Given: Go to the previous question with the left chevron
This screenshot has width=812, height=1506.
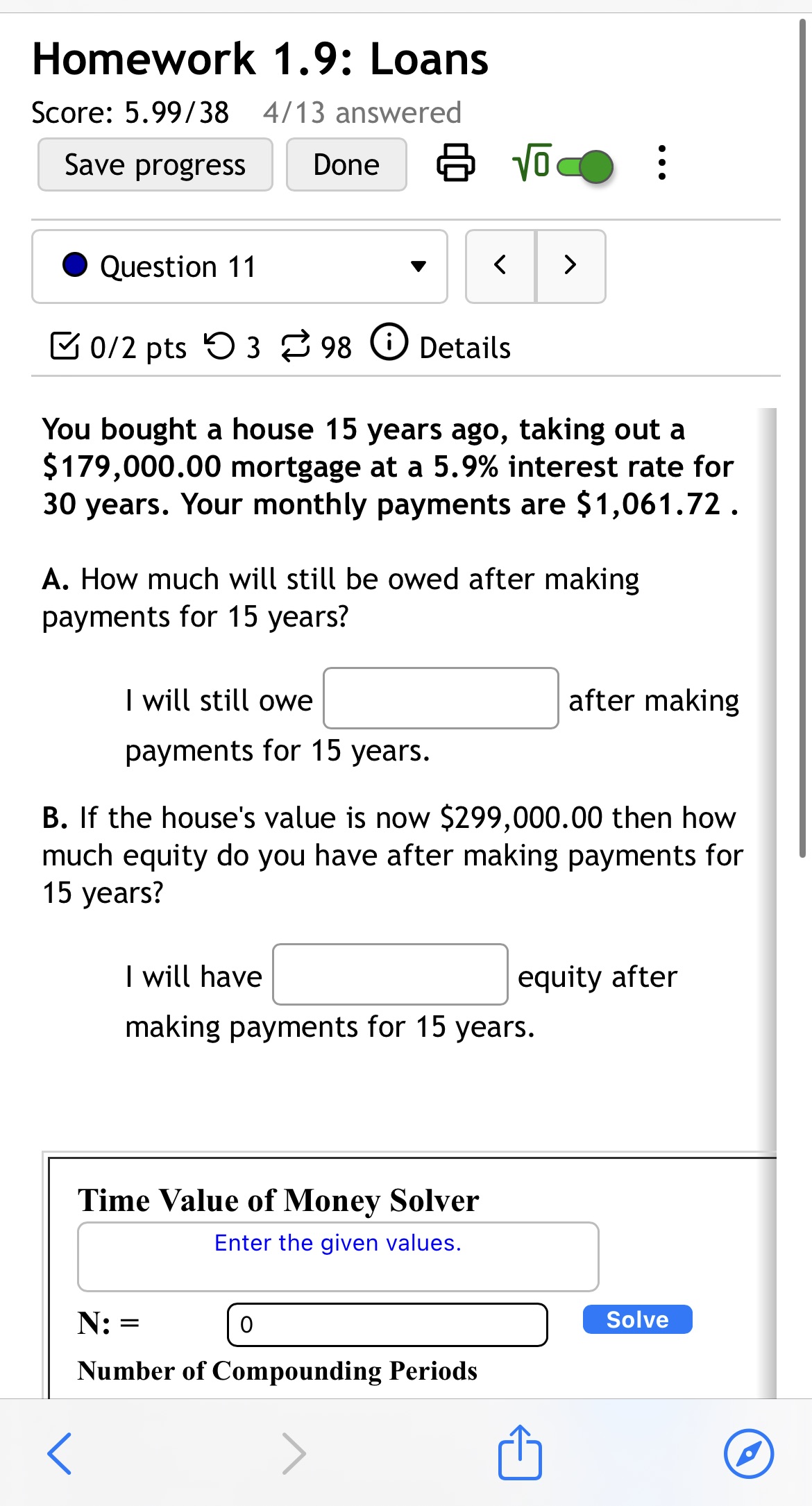Looking at the screenshot, I should (500, 266).
